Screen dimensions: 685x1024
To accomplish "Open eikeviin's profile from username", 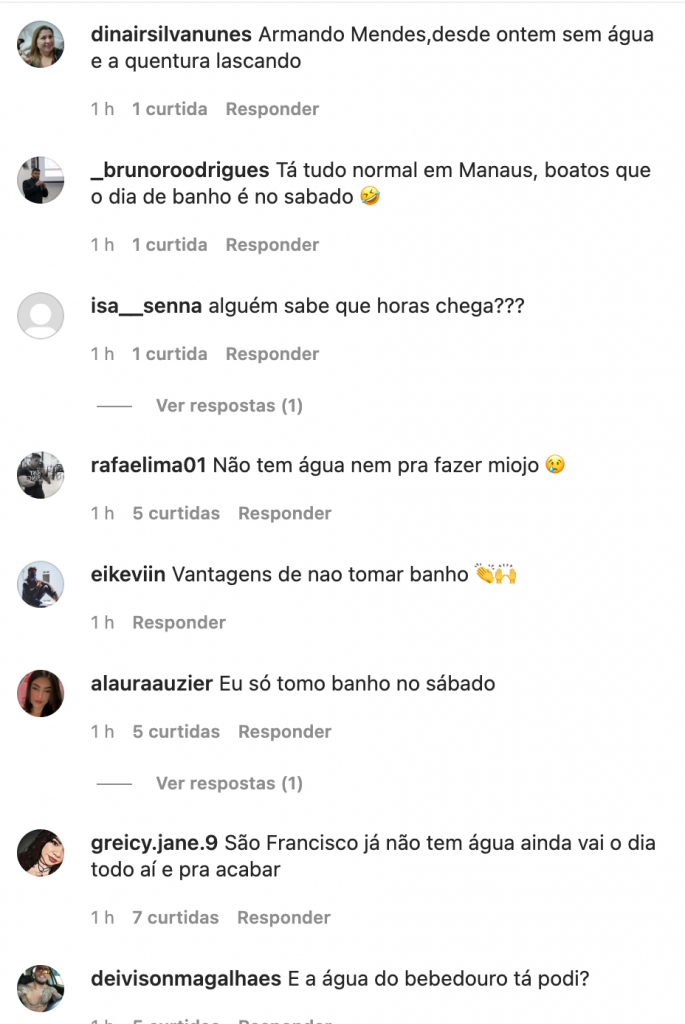I will click(128, 575).
